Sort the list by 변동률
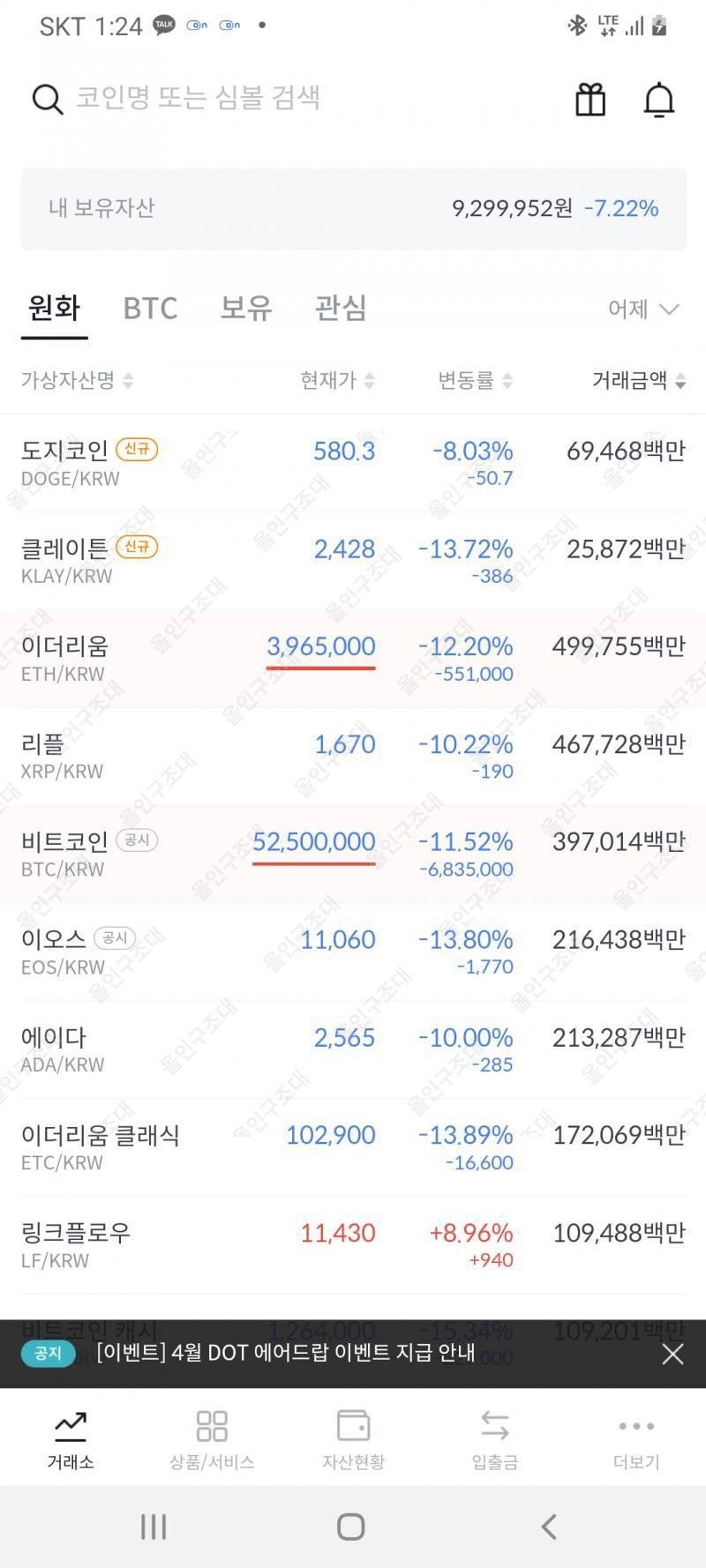Image resolution: width=706 pixels, height=1568 pixels. pyautogui.click(x=476, y=380)
